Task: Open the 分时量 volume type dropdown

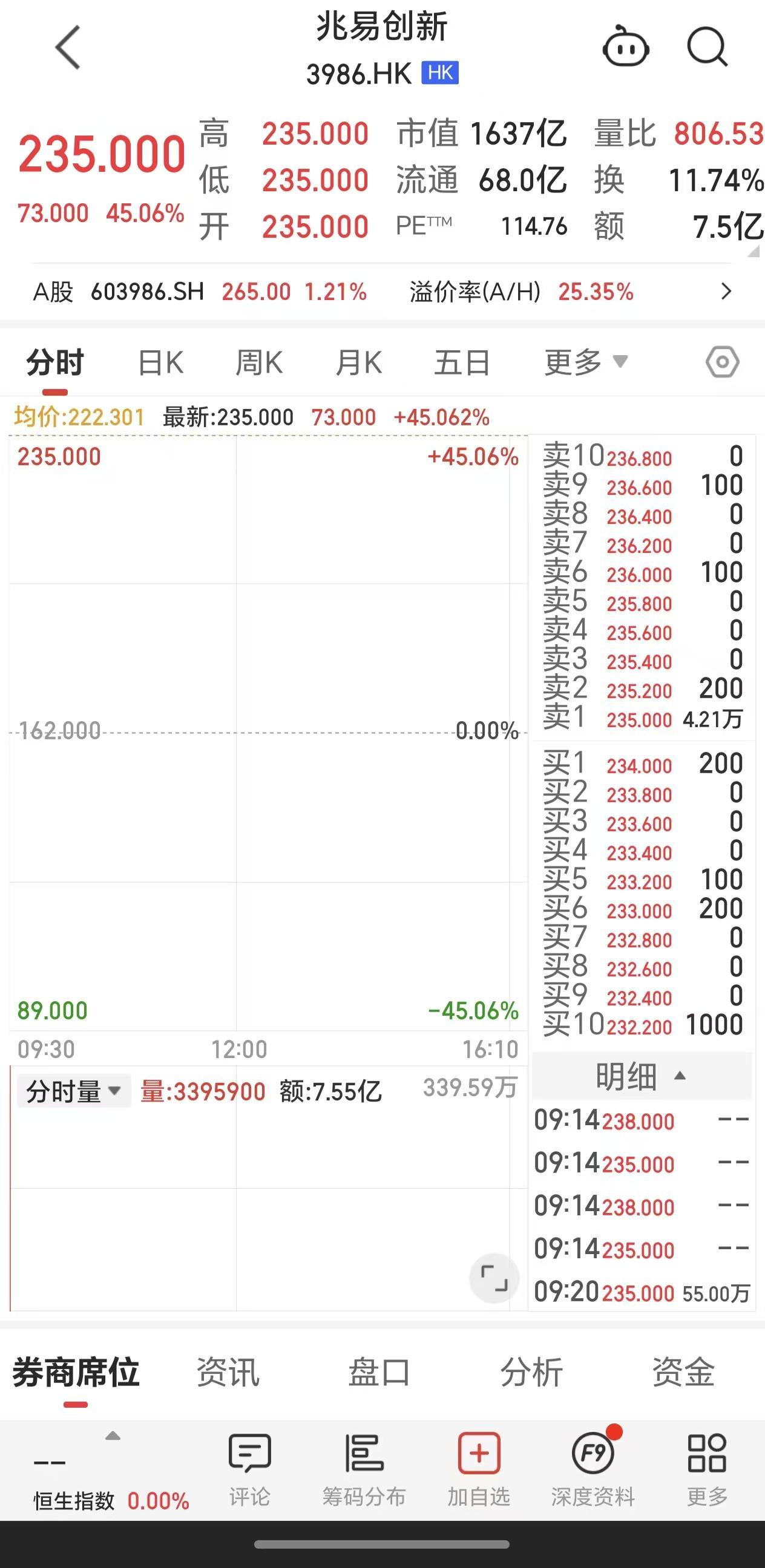Action: pyautogui.click(x=73, y=1089)
